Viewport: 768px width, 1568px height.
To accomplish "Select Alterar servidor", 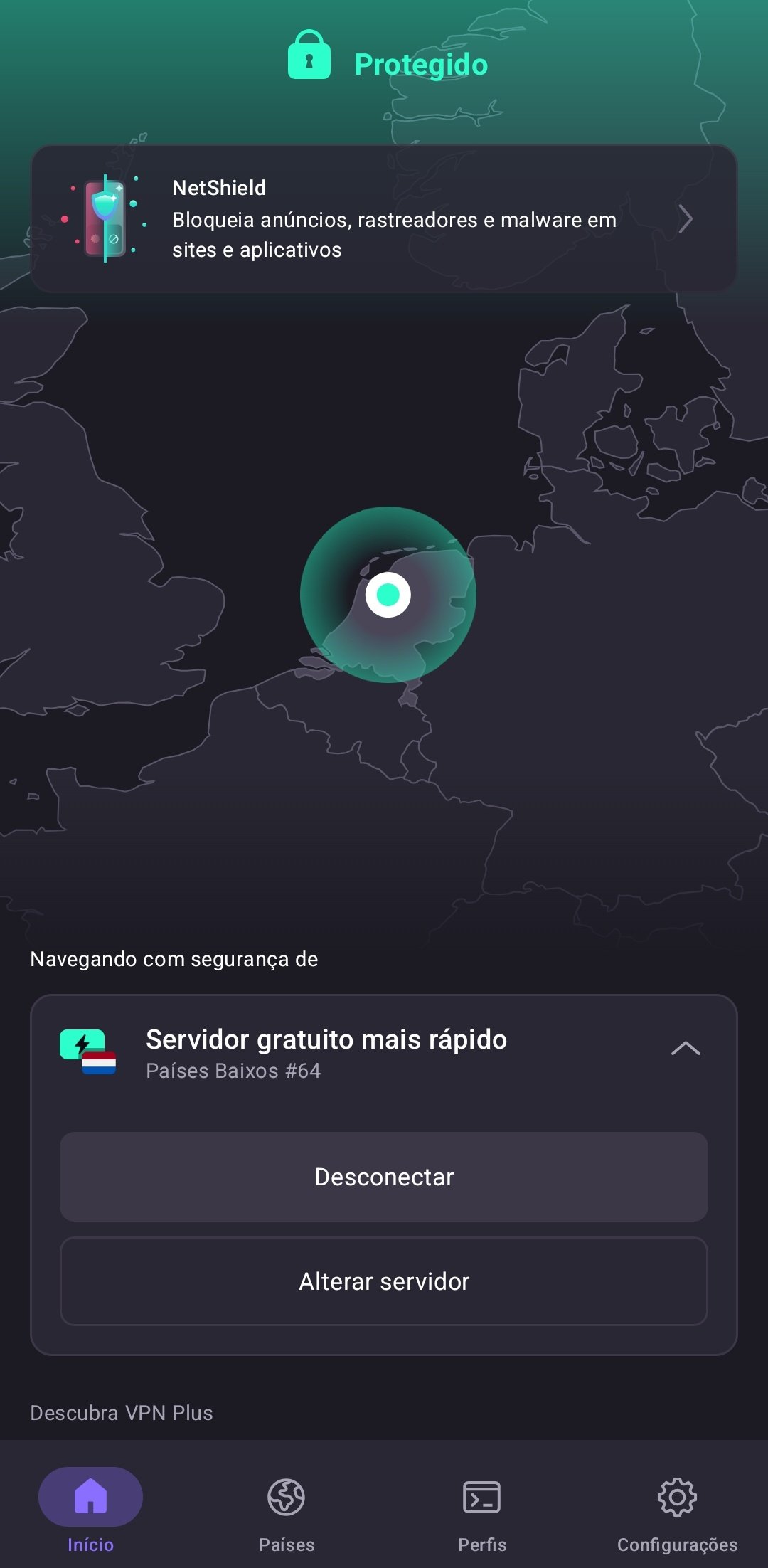I will click(x=384, y=1281).
